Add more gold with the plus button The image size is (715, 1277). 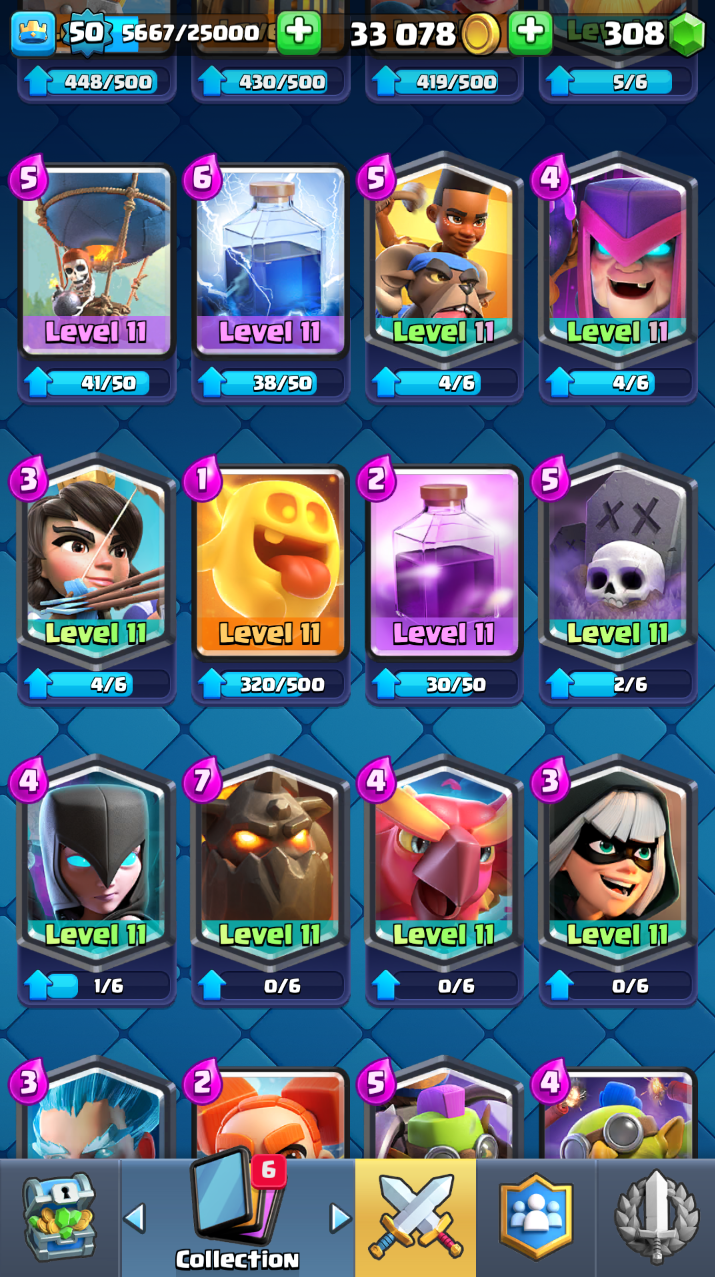coord(530,33)
